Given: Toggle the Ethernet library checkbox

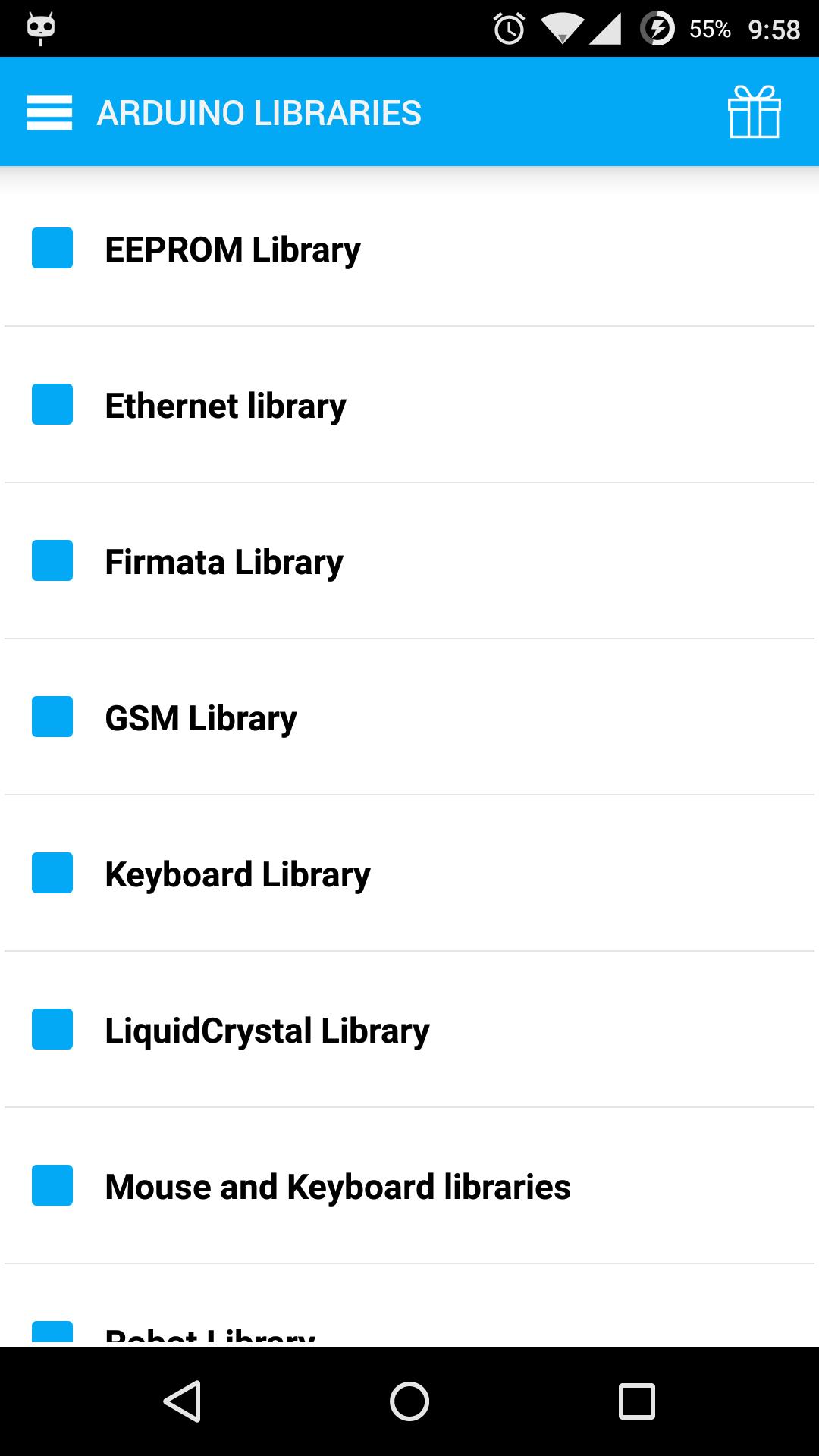Looking at the screenshot, I should pos(52,406).
